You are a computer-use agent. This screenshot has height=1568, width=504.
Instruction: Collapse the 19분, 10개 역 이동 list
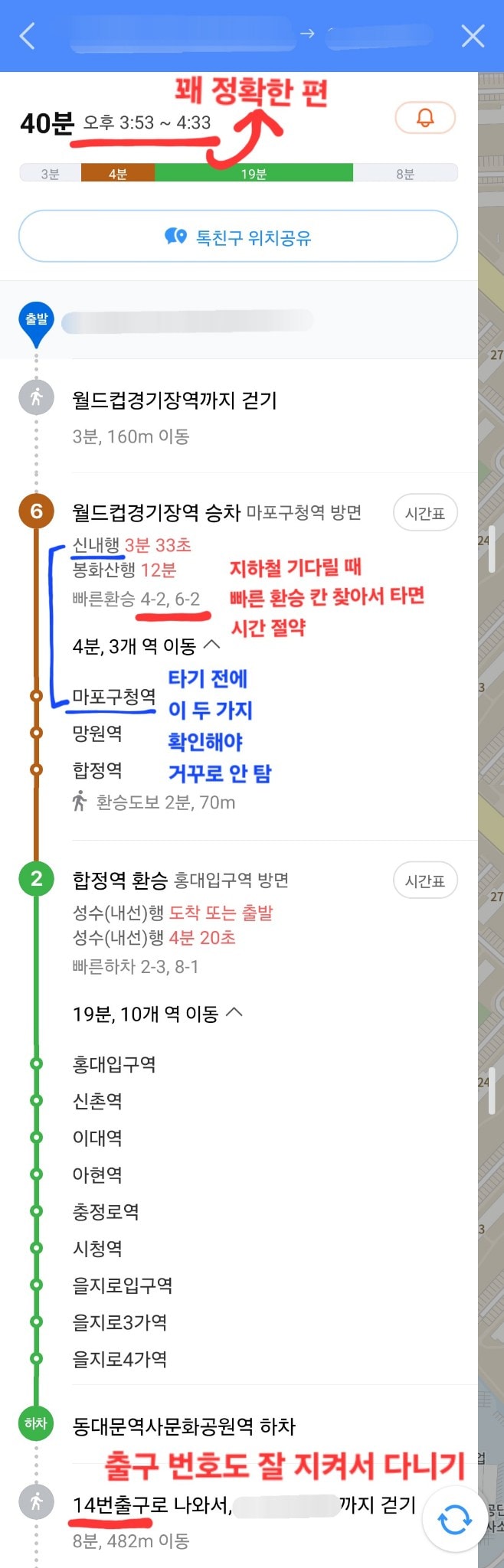click(235, 1013)
